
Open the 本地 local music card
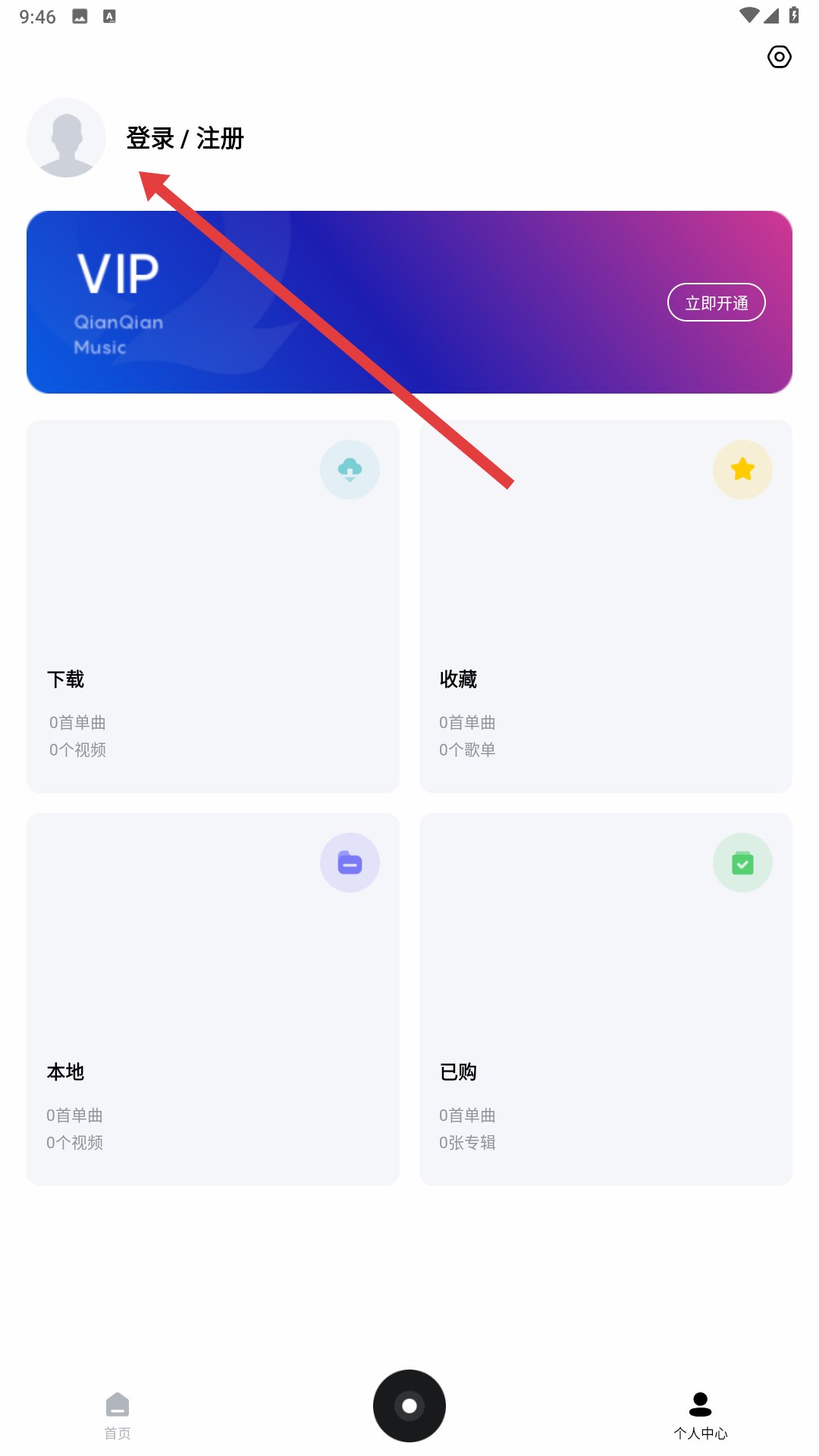(212, 999)
